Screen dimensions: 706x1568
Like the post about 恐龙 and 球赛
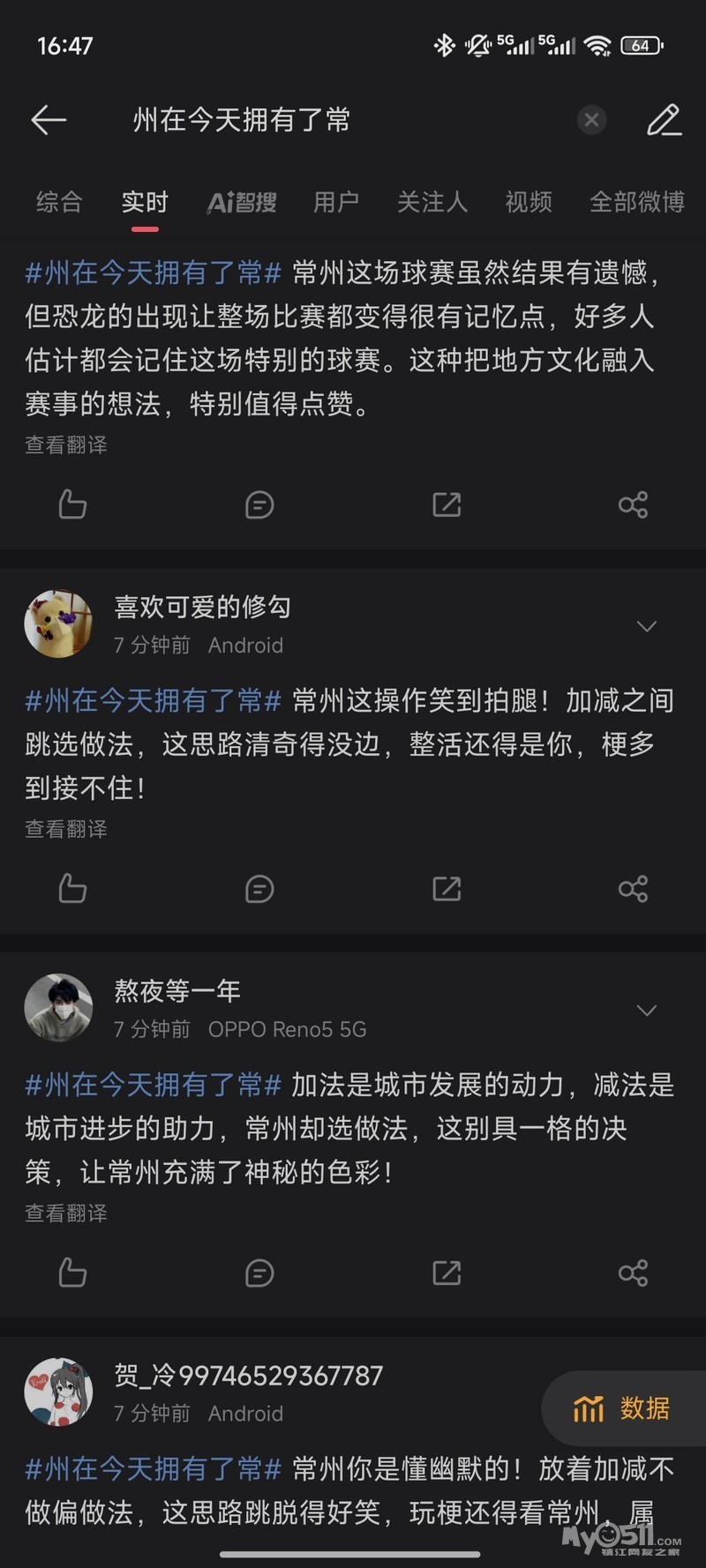[x=72, y=504]
